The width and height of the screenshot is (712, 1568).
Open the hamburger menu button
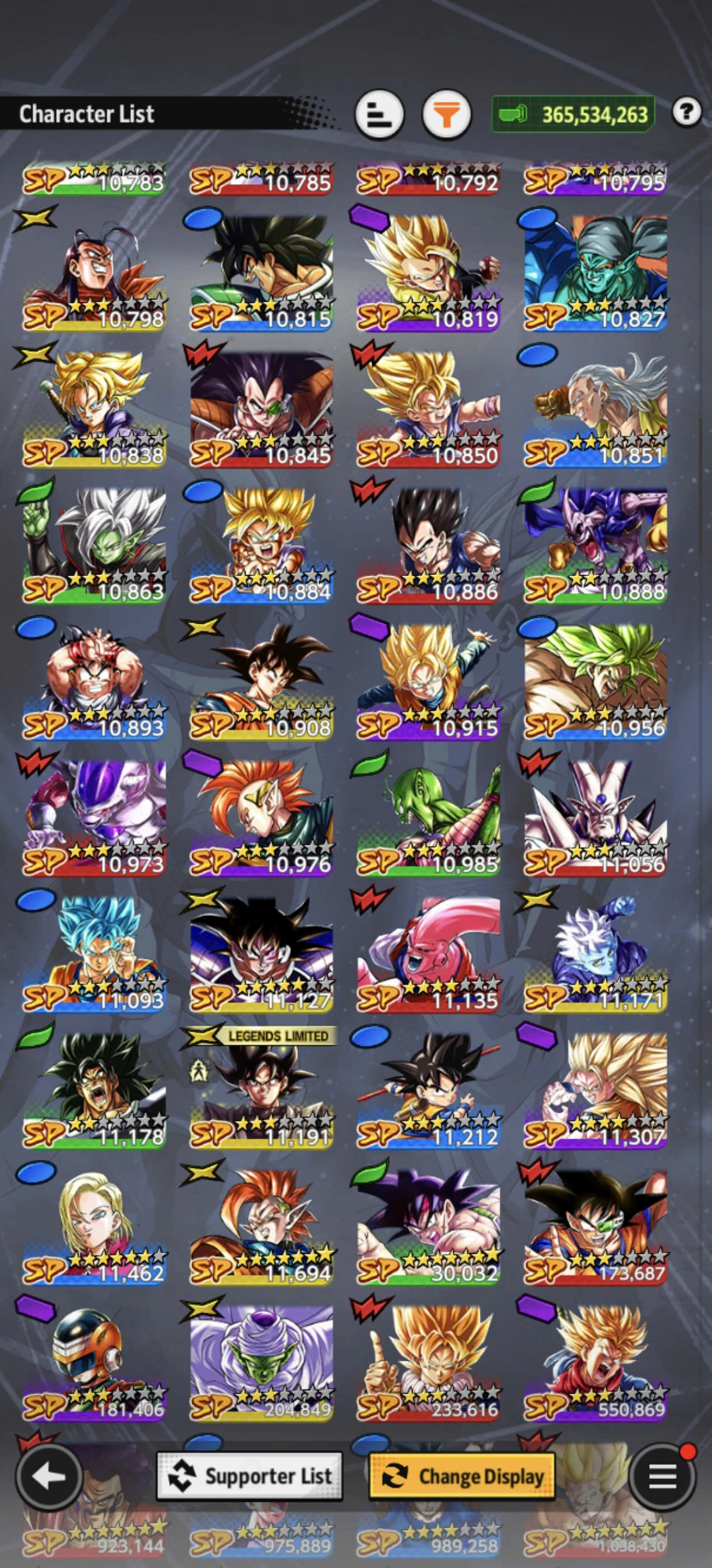[x=663, y=1477]
